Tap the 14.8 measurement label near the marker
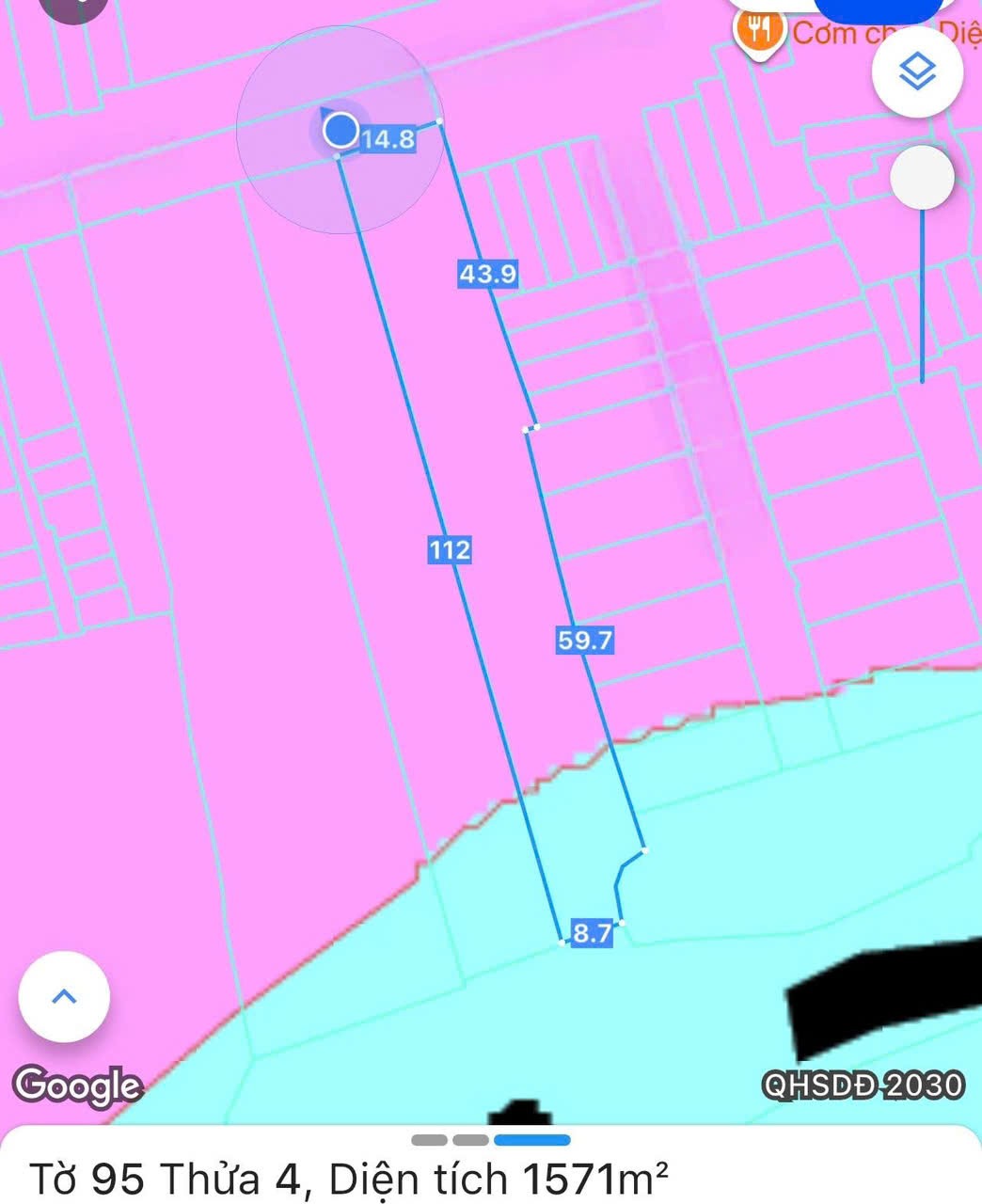Image resolution: width=982 pixels, height=1204 pixels. tap(388, 139)
